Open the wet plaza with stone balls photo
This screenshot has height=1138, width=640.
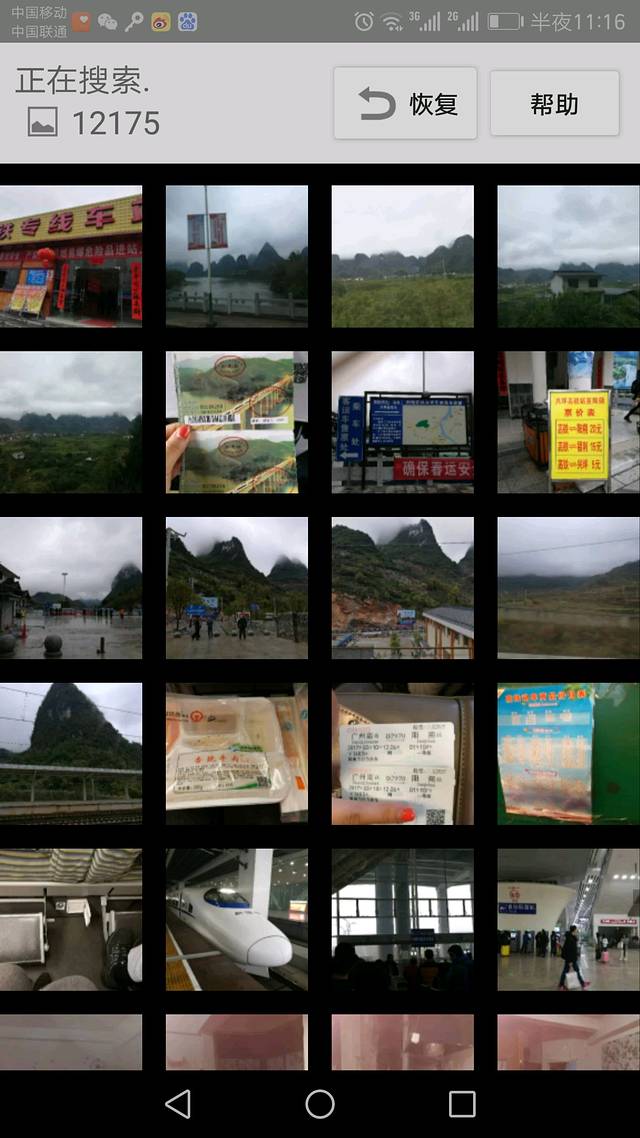tap(71, 588)
